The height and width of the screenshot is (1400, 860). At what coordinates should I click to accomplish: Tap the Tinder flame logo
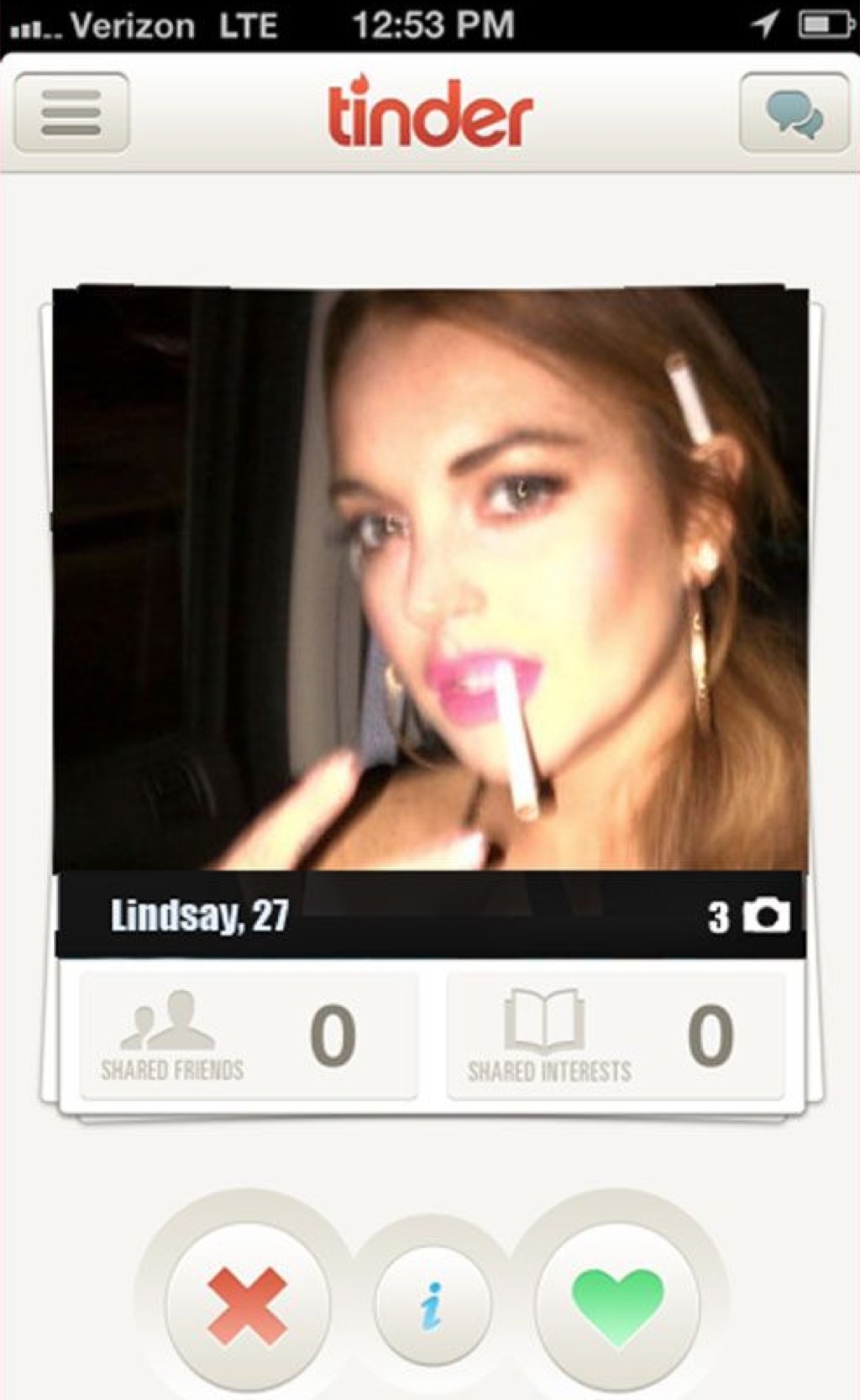click(x=430, y=114)
